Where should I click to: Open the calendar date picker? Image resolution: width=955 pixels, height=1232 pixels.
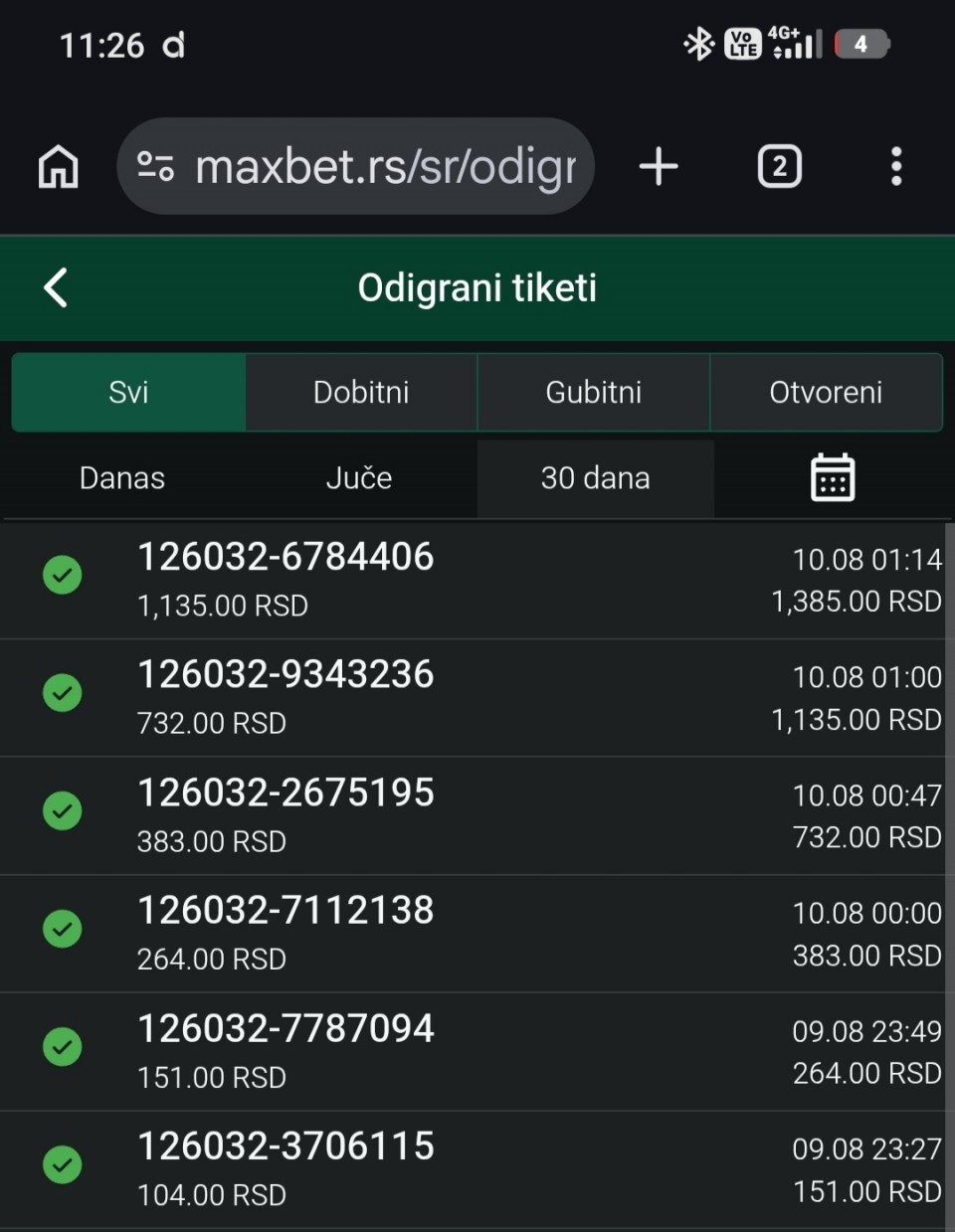[x=833, y=478]
